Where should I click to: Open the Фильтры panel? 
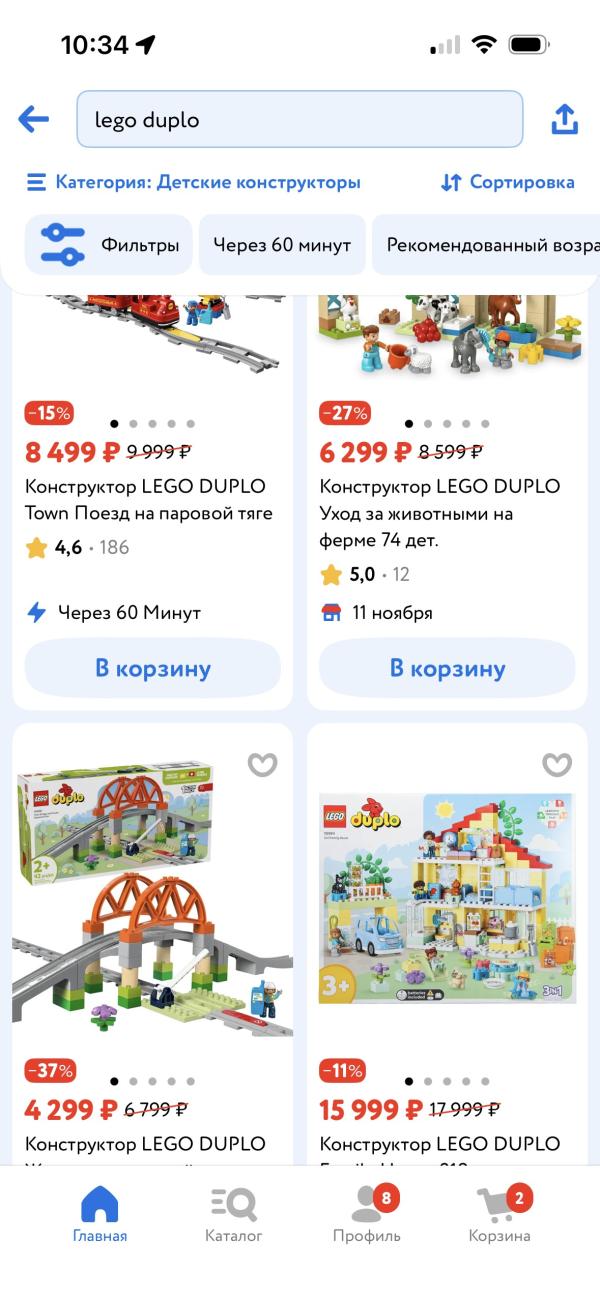(109, 245)
